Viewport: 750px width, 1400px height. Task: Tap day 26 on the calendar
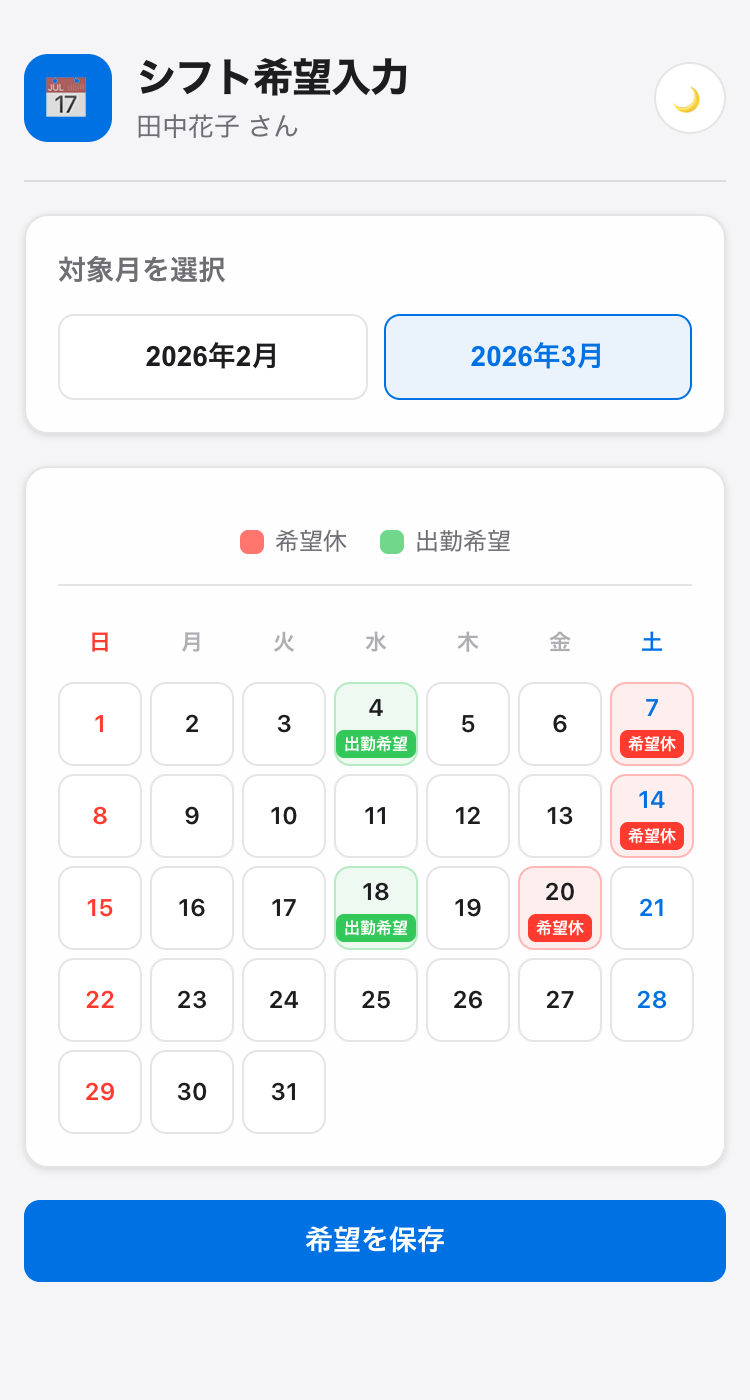(468, 1000)
